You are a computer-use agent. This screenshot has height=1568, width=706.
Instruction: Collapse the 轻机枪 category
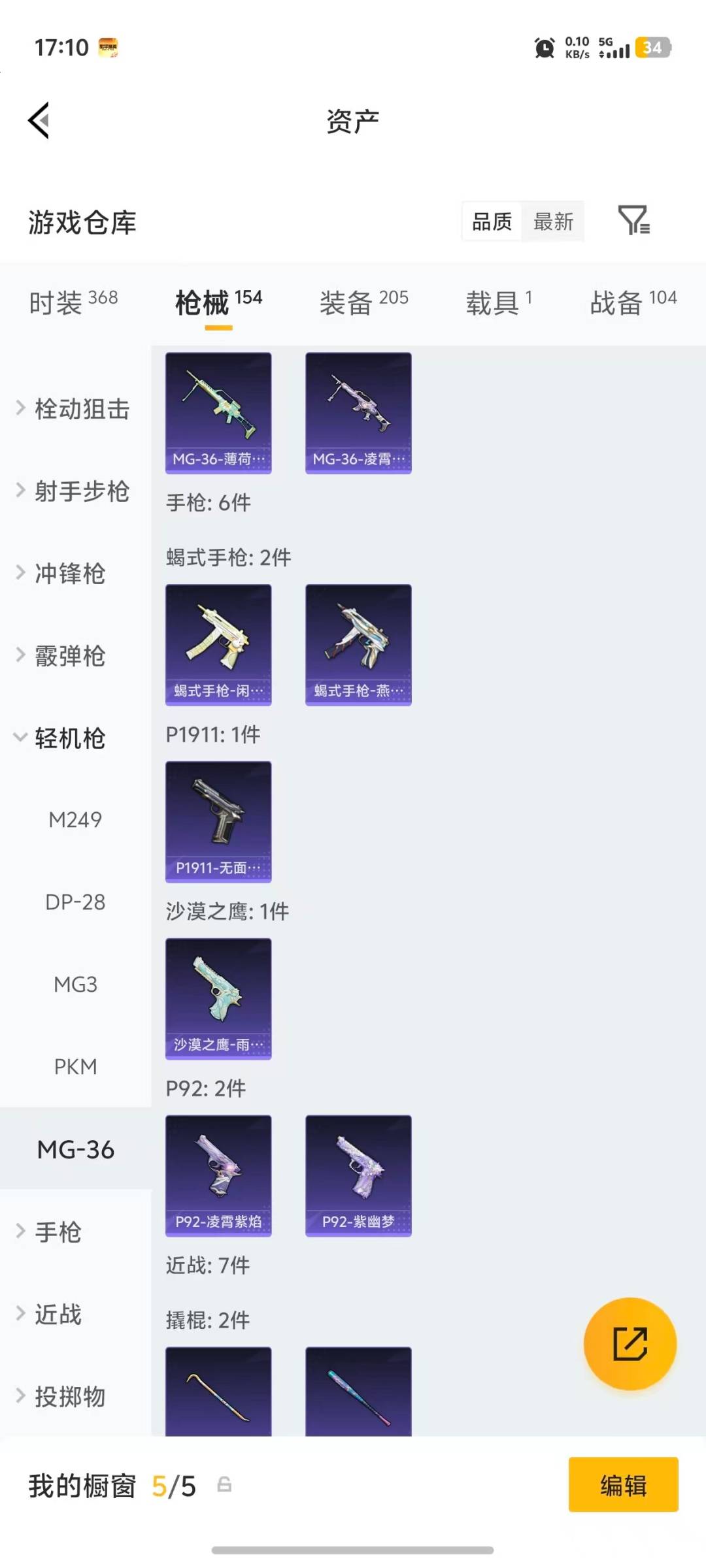point(69,738)
